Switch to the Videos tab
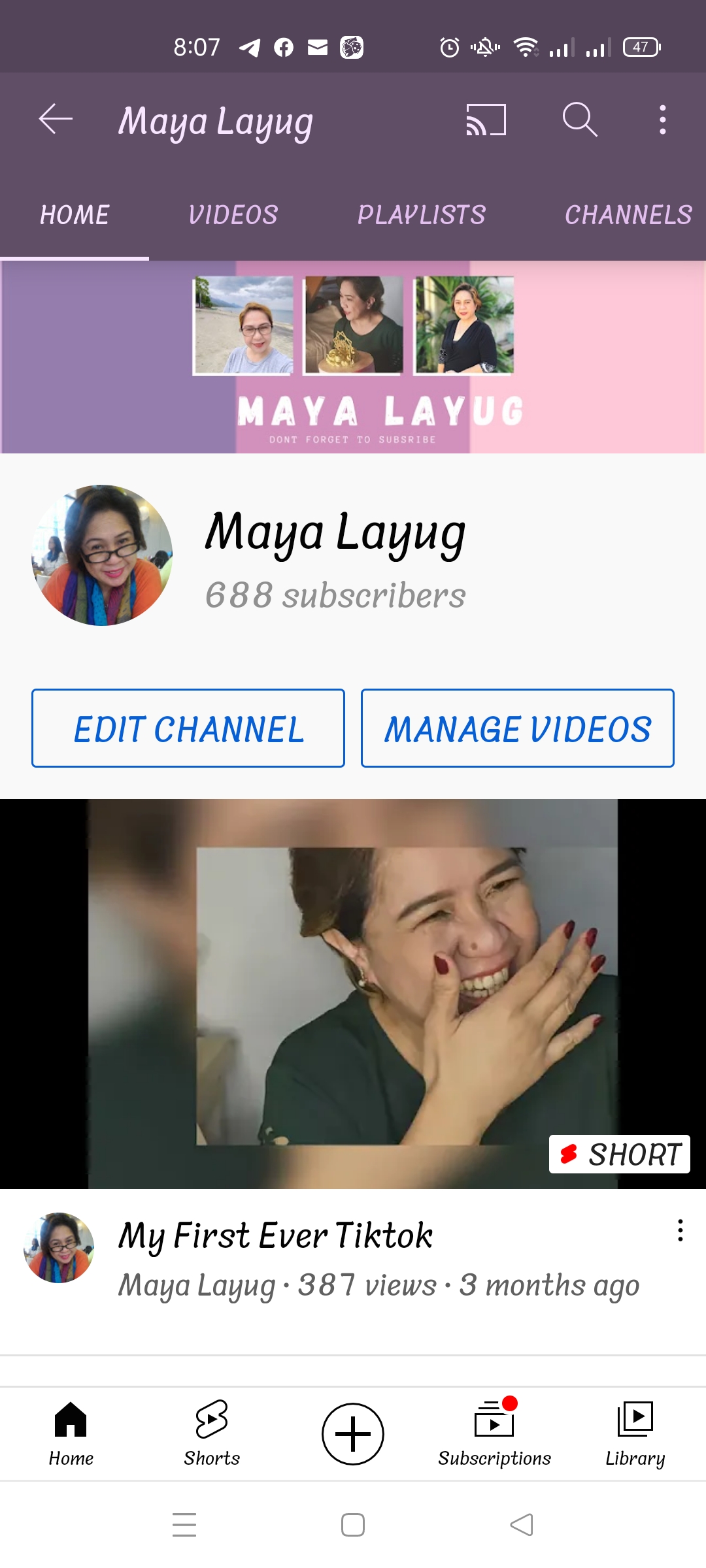The image size is (706, 1568). click(233, 215)
